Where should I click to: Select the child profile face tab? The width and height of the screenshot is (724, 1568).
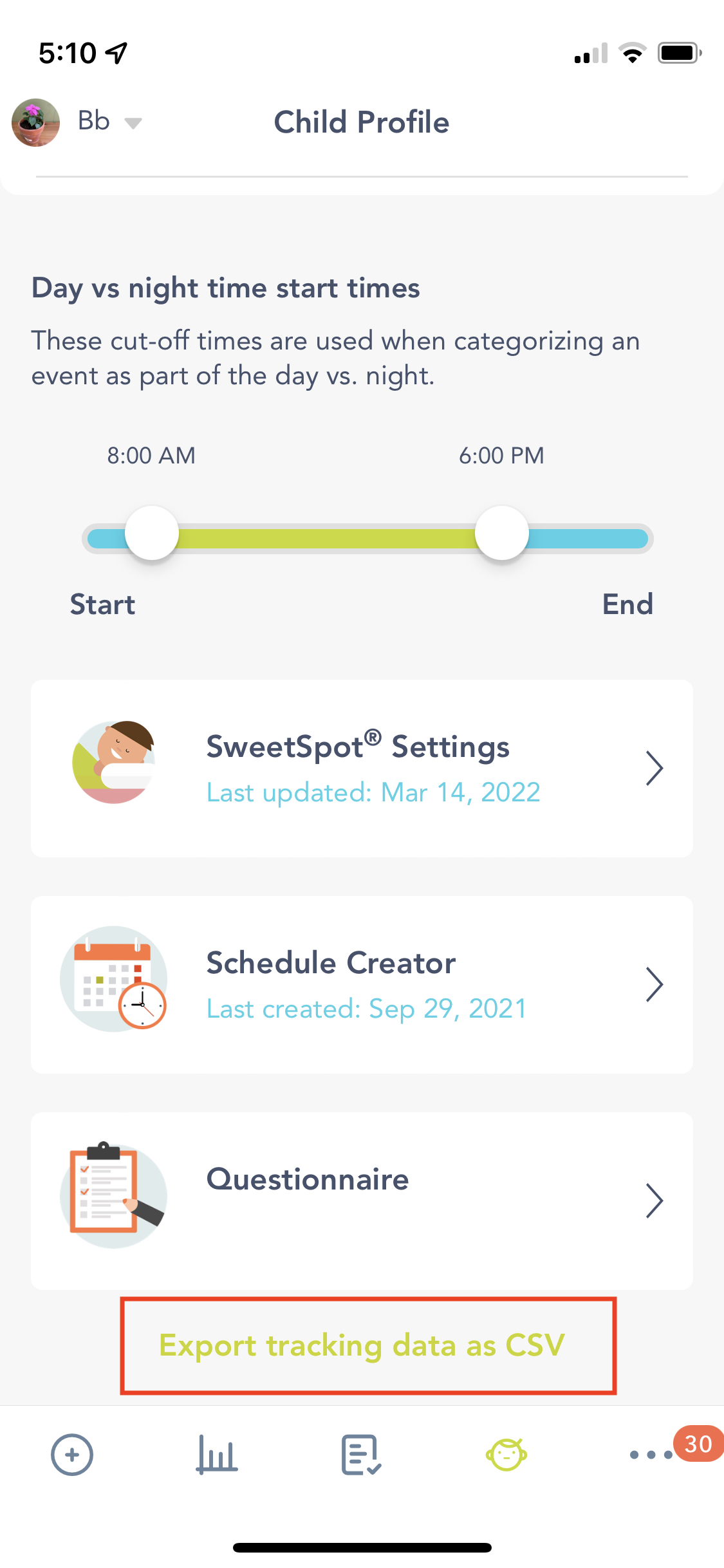(x=506, y=1455)
